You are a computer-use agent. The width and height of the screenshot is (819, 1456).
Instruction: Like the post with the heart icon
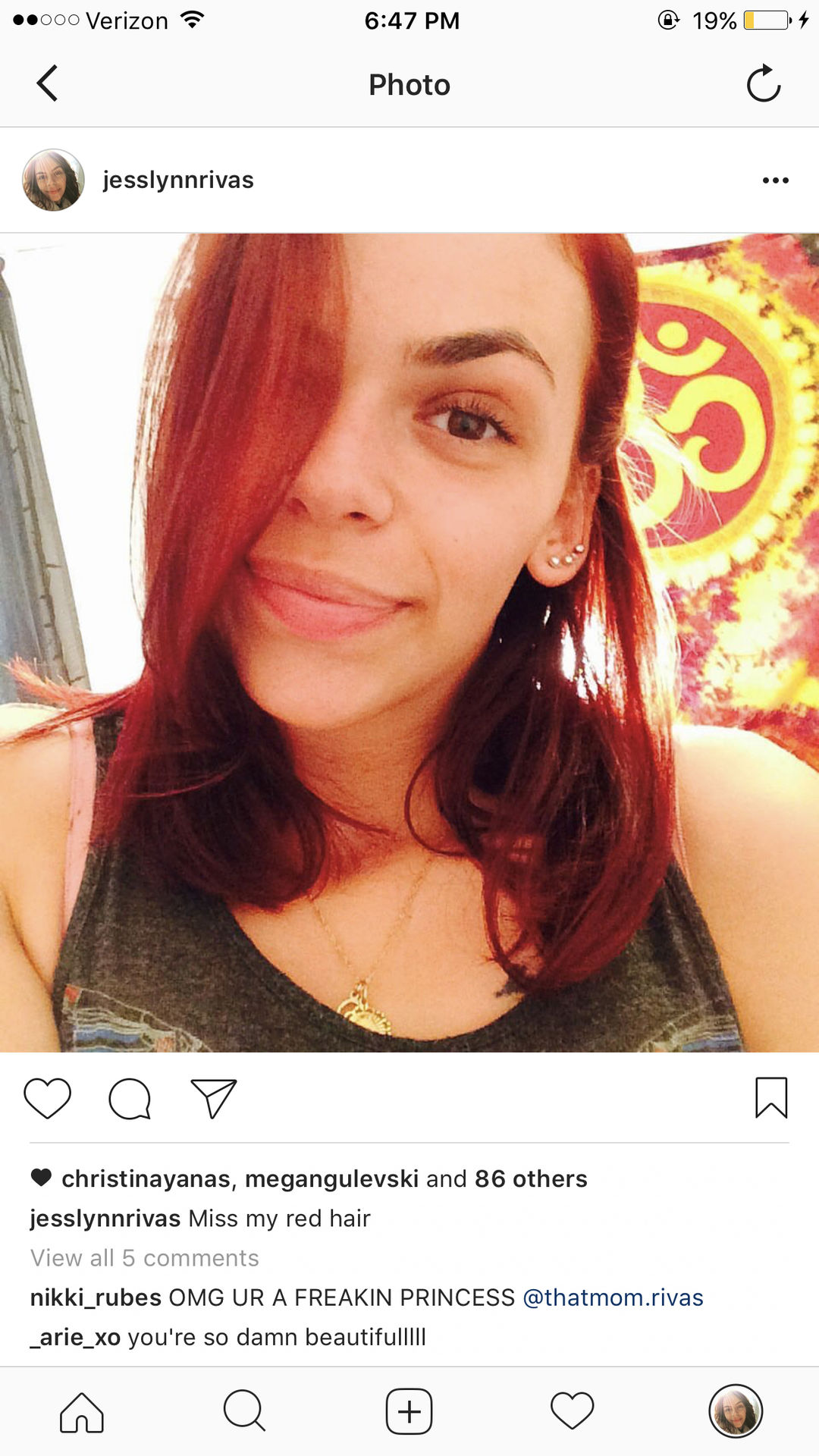click(x=47, y=1098)
